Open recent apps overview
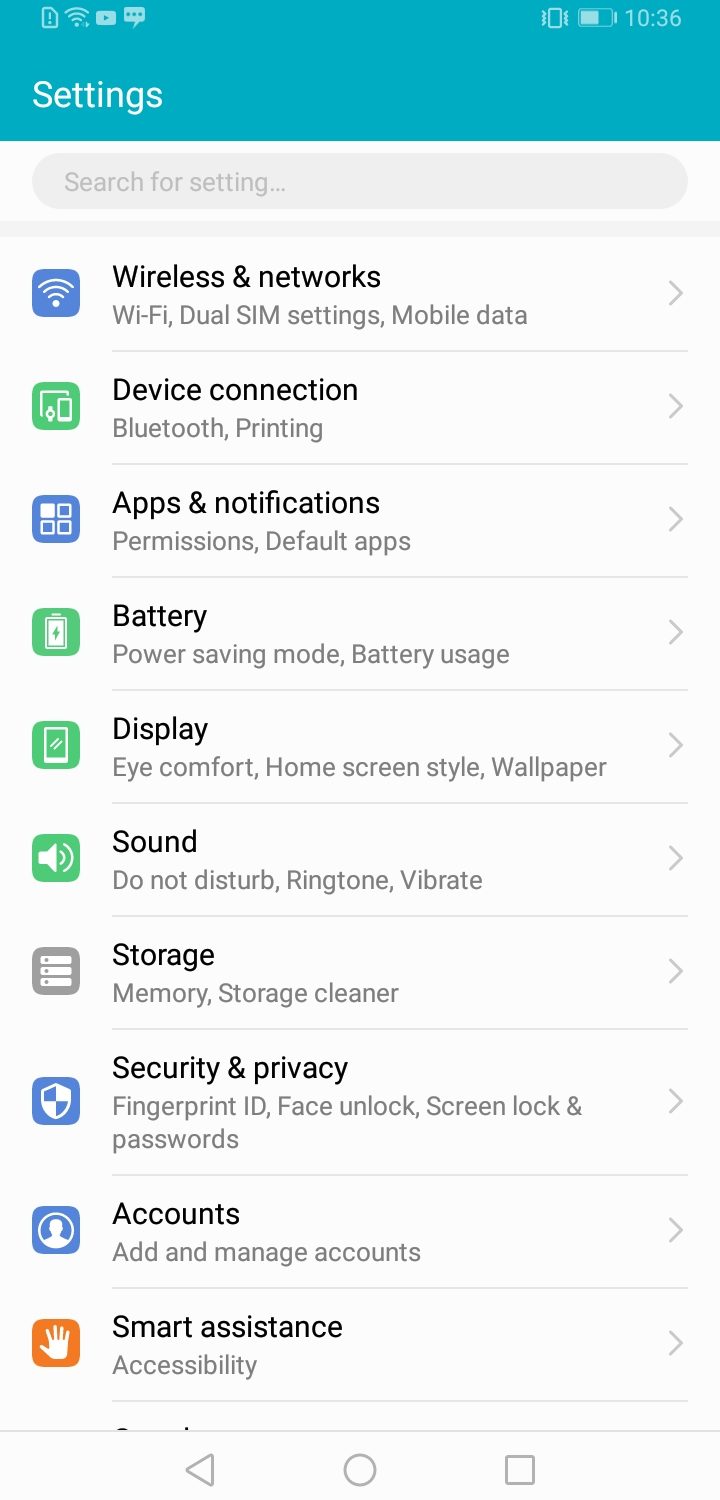 (520, 1469)
